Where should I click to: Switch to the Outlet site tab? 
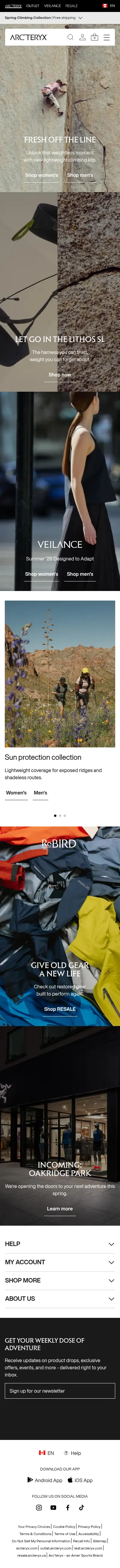point(33,5)
